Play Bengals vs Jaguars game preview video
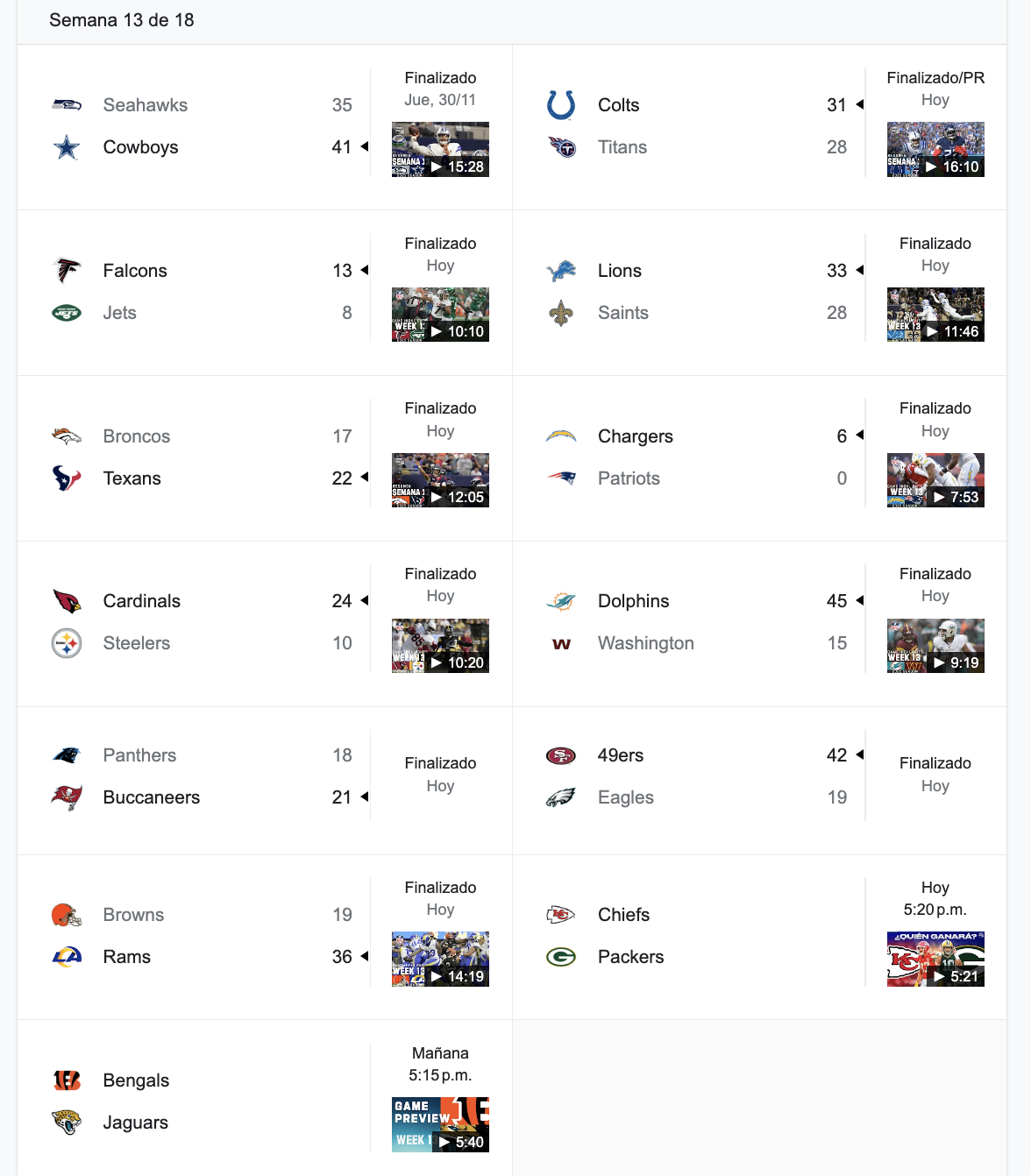1031x1176 pixels. pyautogui.click(x=440, y=1124)
